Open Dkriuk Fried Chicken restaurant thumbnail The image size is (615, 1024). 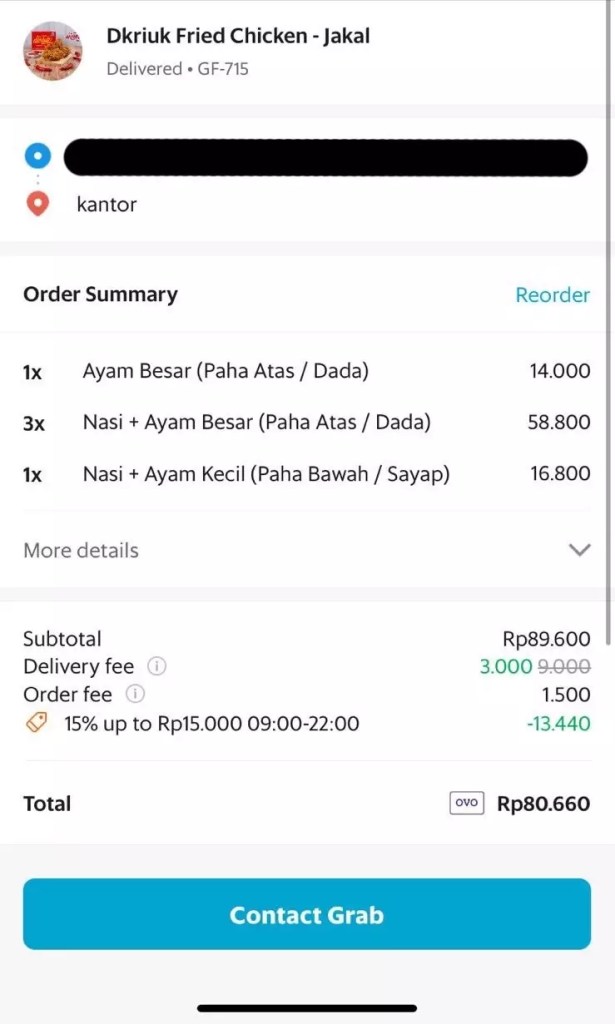point(53,51)
